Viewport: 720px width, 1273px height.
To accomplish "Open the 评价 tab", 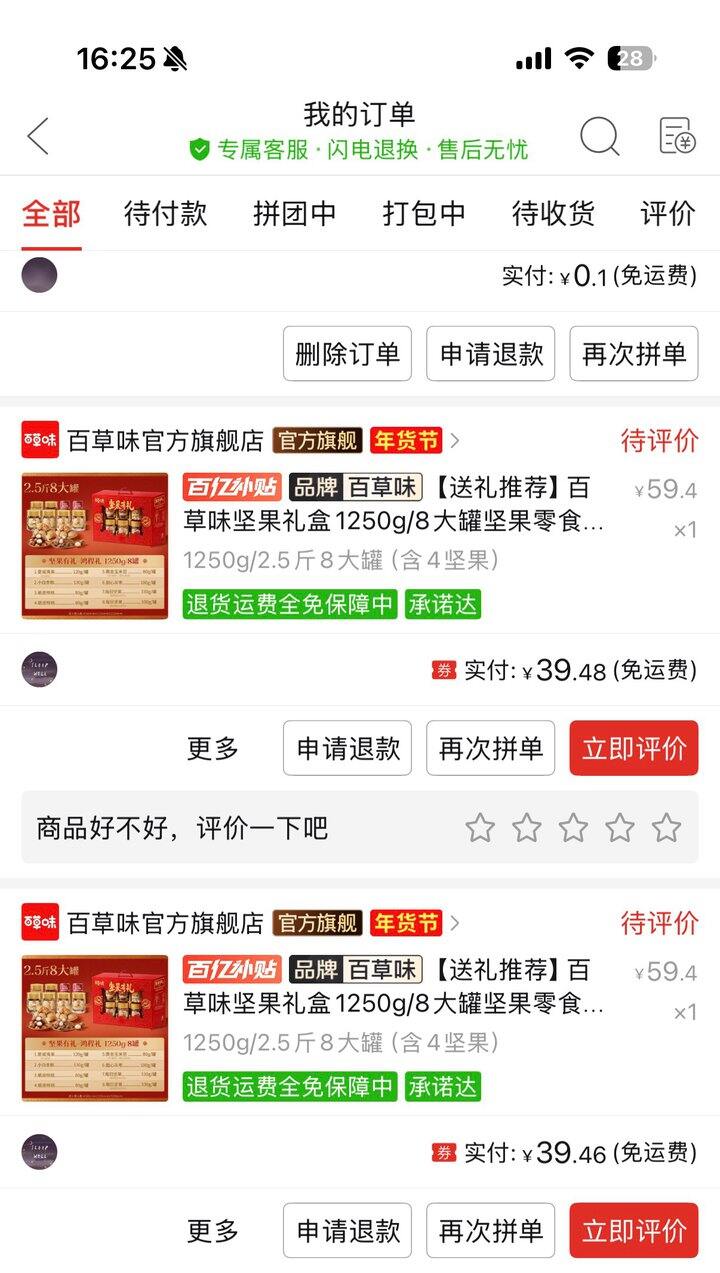I will click(667, 213).
